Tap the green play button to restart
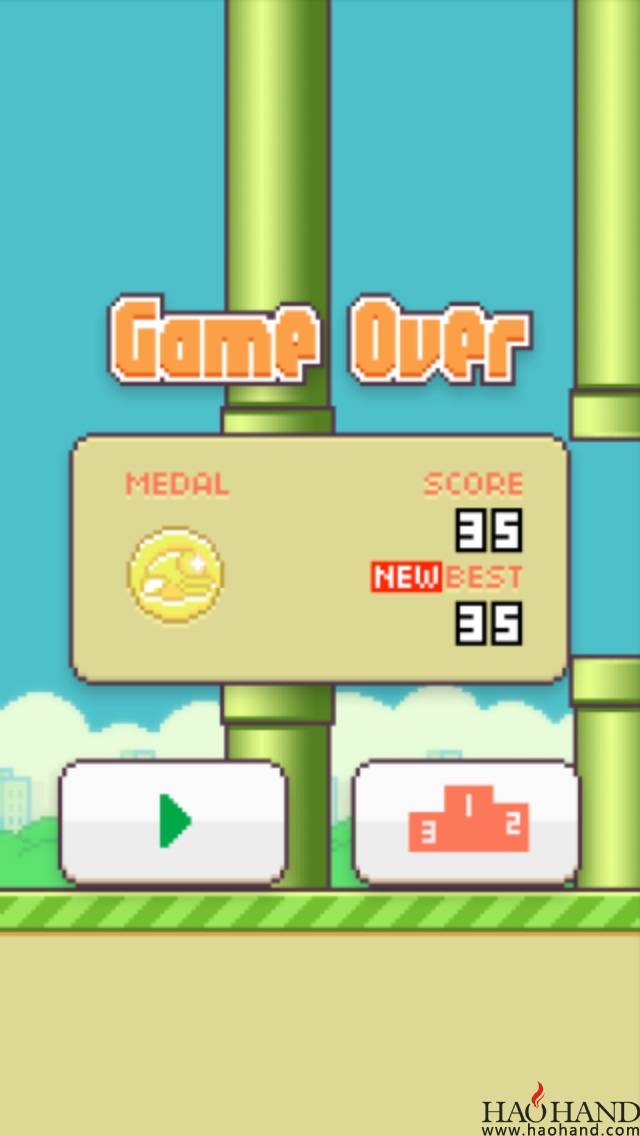Viewport: 640px width, 1136px height. (x=173, y=822)
